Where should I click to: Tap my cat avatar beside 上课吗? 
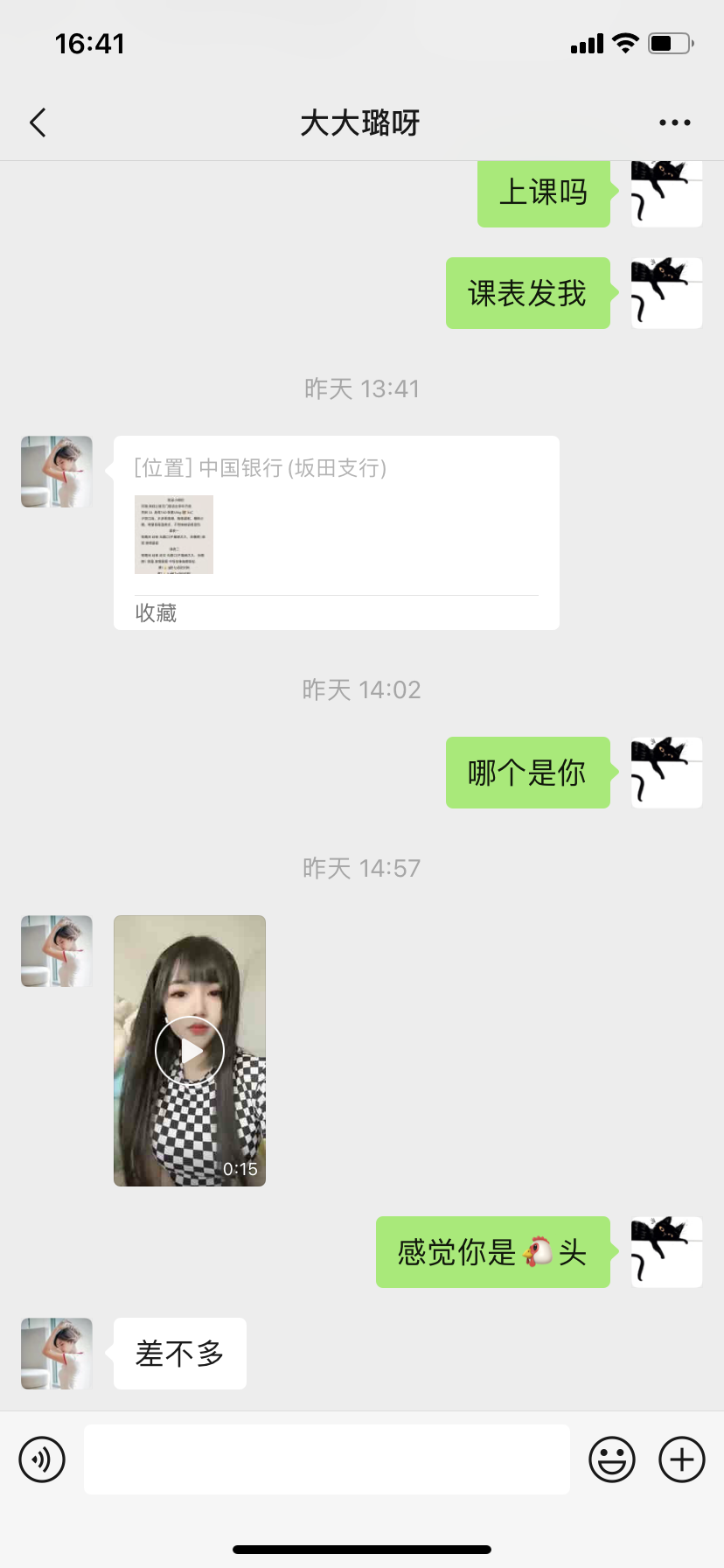click(666, 193)
